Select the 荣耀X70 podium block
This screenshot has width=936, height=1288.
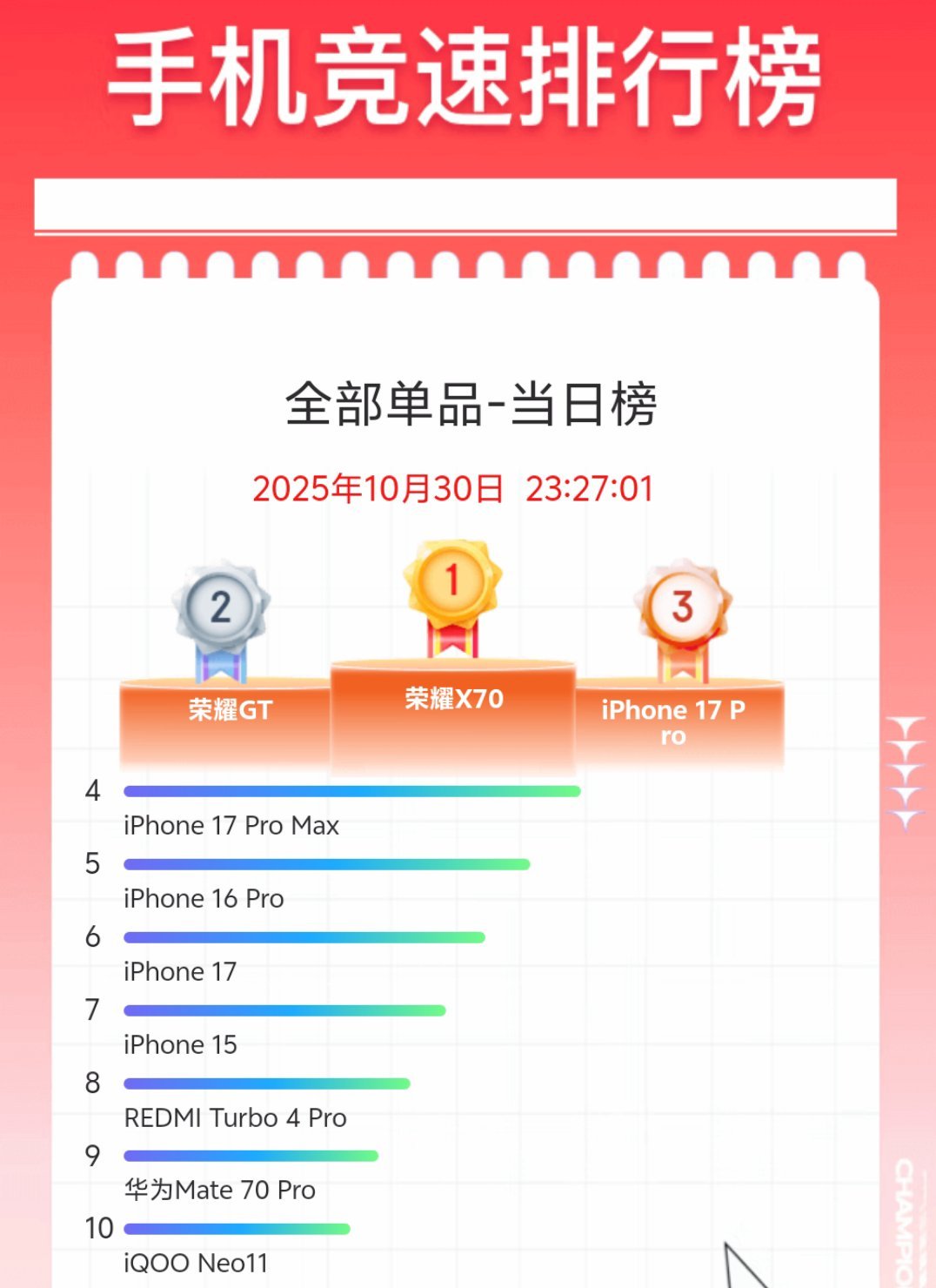(453, 714)
